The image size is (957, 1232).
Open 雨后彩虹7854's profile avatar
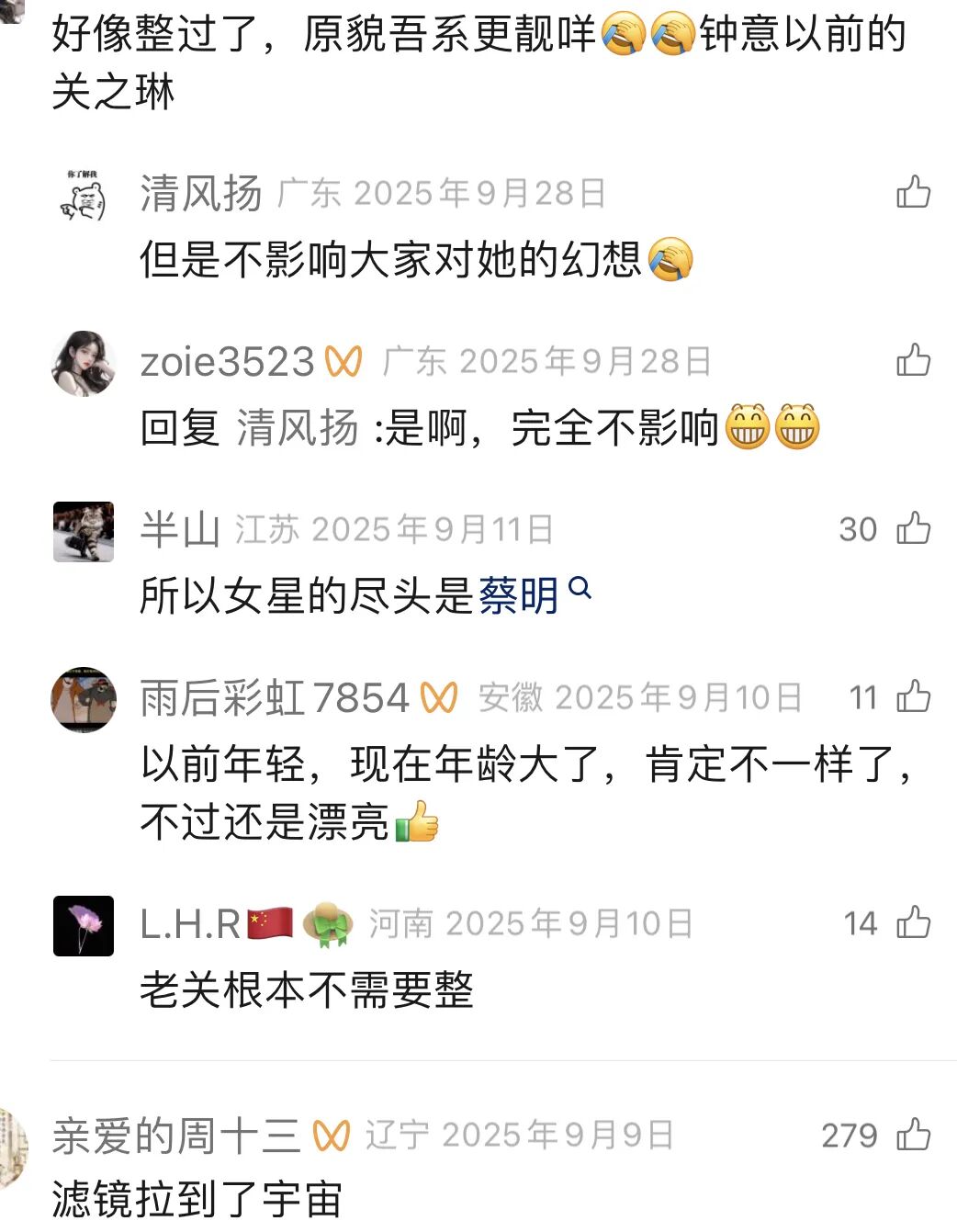[x=84, y=699]
